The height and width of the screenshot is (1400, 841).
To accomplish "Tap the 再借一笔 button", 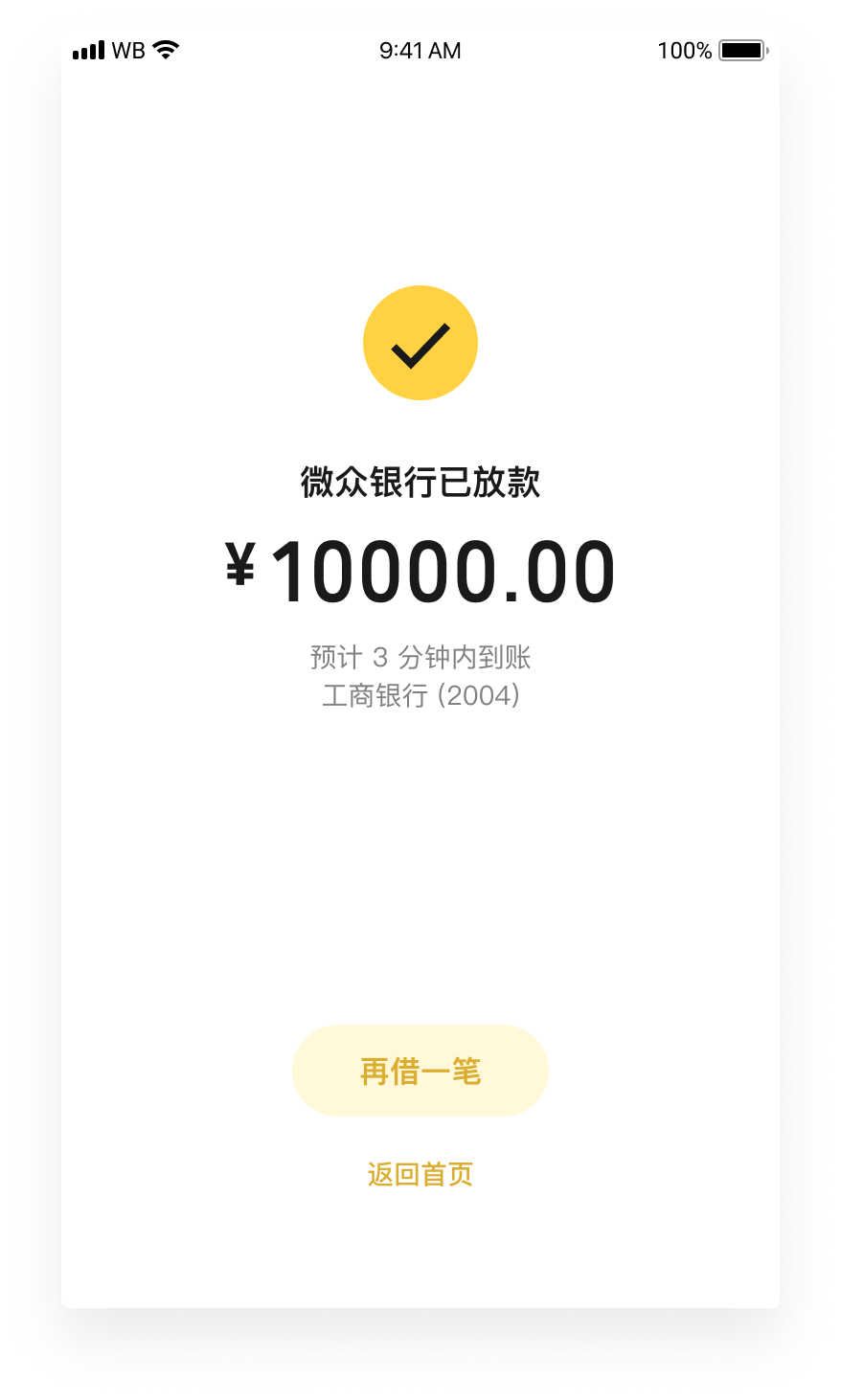I will pos(420,1071).
